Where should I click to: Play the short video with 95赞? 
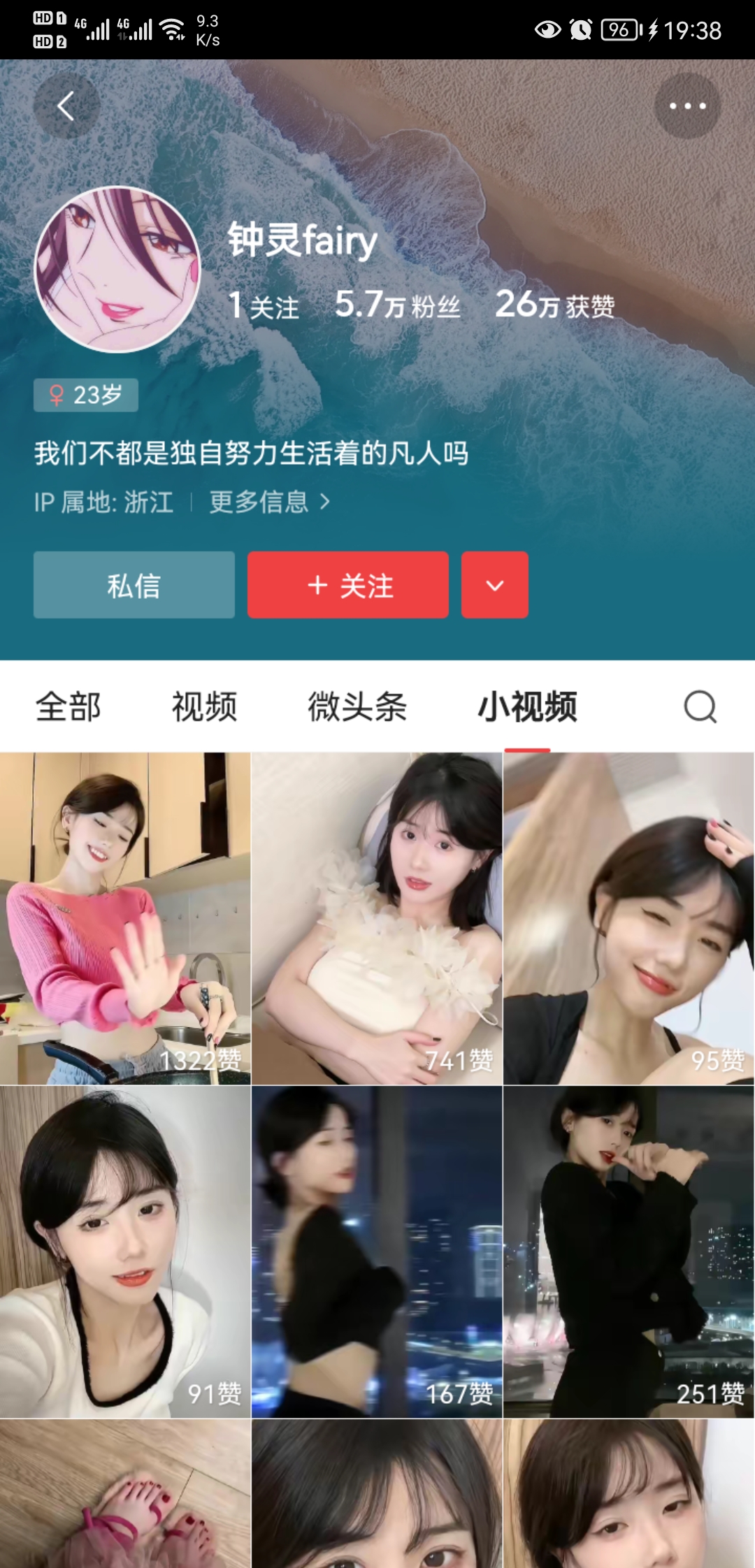628,918
